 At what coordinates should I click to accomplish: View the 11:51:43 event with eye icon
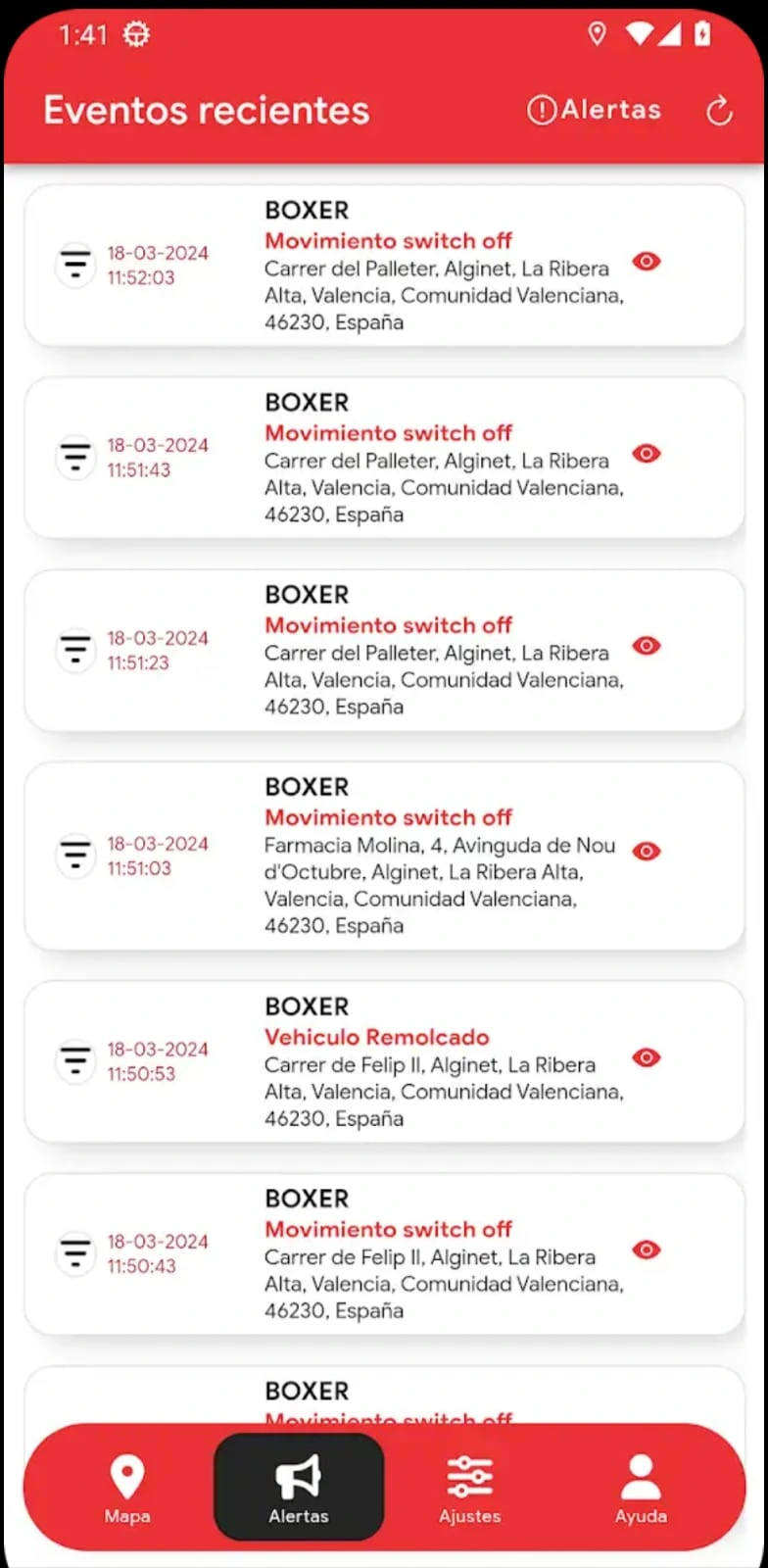(x=647, y=454)
